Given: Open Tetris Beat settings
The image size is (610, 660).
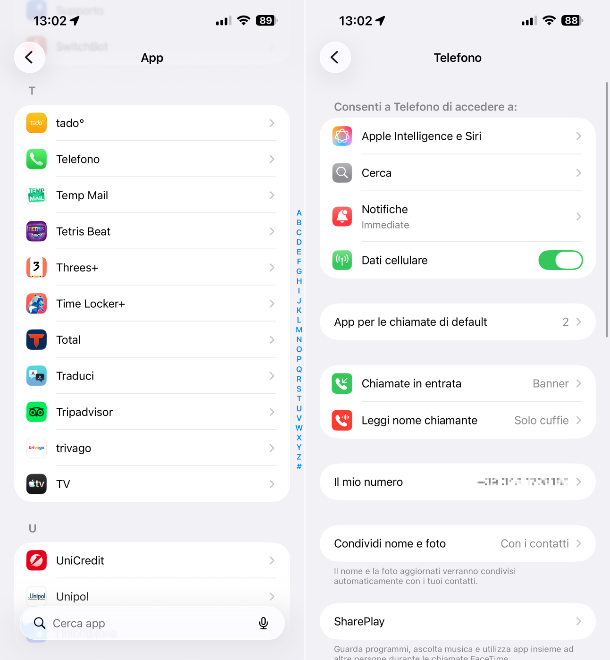Looking at the screenshot, I should 152,231.
